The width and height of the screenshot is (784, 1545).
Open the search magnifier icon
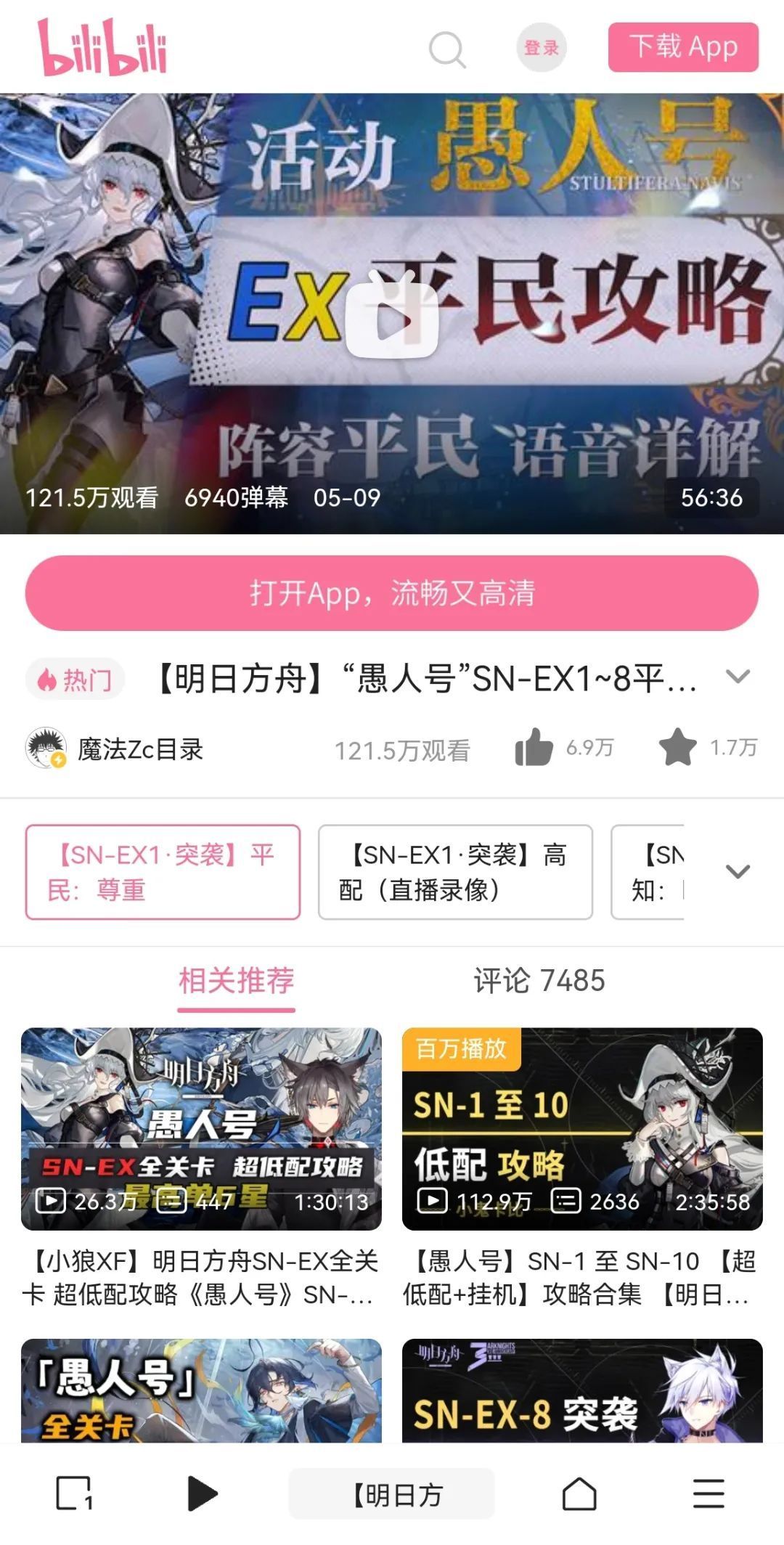coord(447,49)
